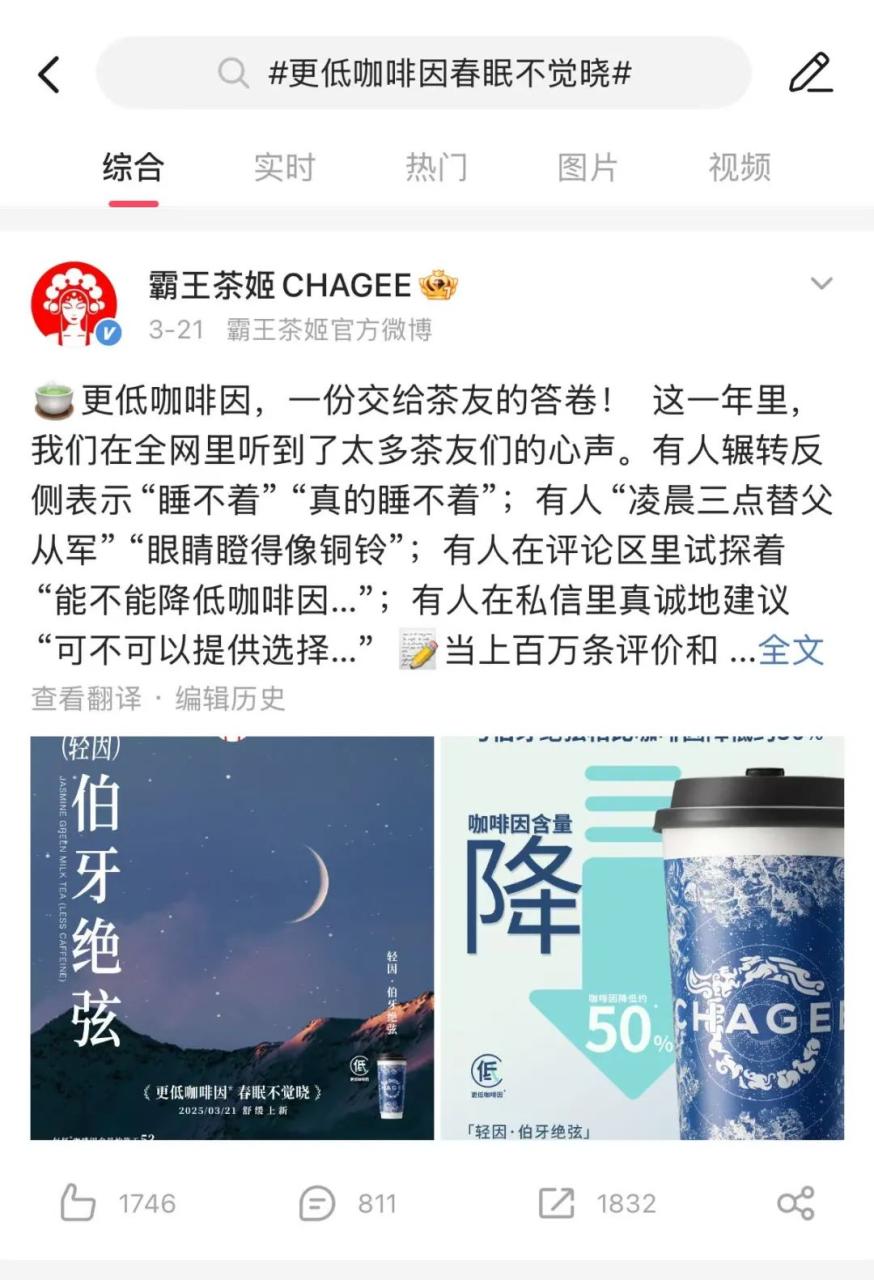The width and height of the screenshot is (874, 1280).
Task: Expand the post options chevron
Action: [x=821, y=284]
